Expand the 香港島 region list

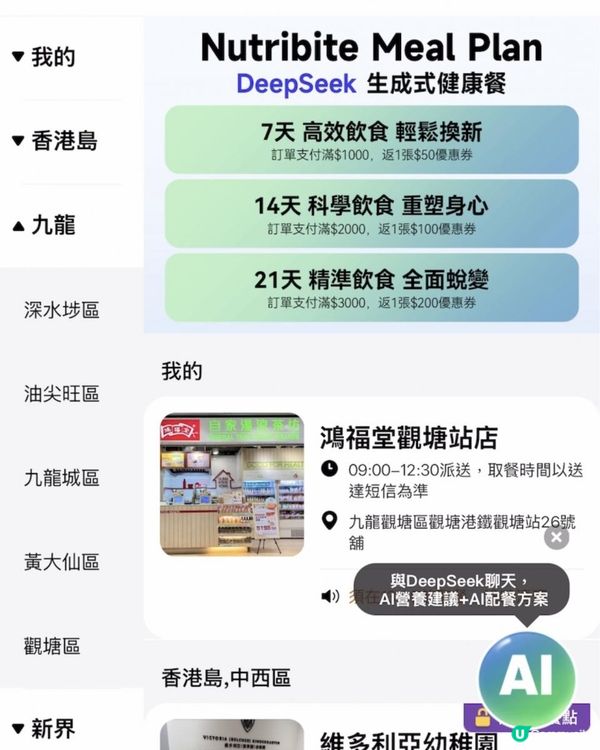click(55, 141)
